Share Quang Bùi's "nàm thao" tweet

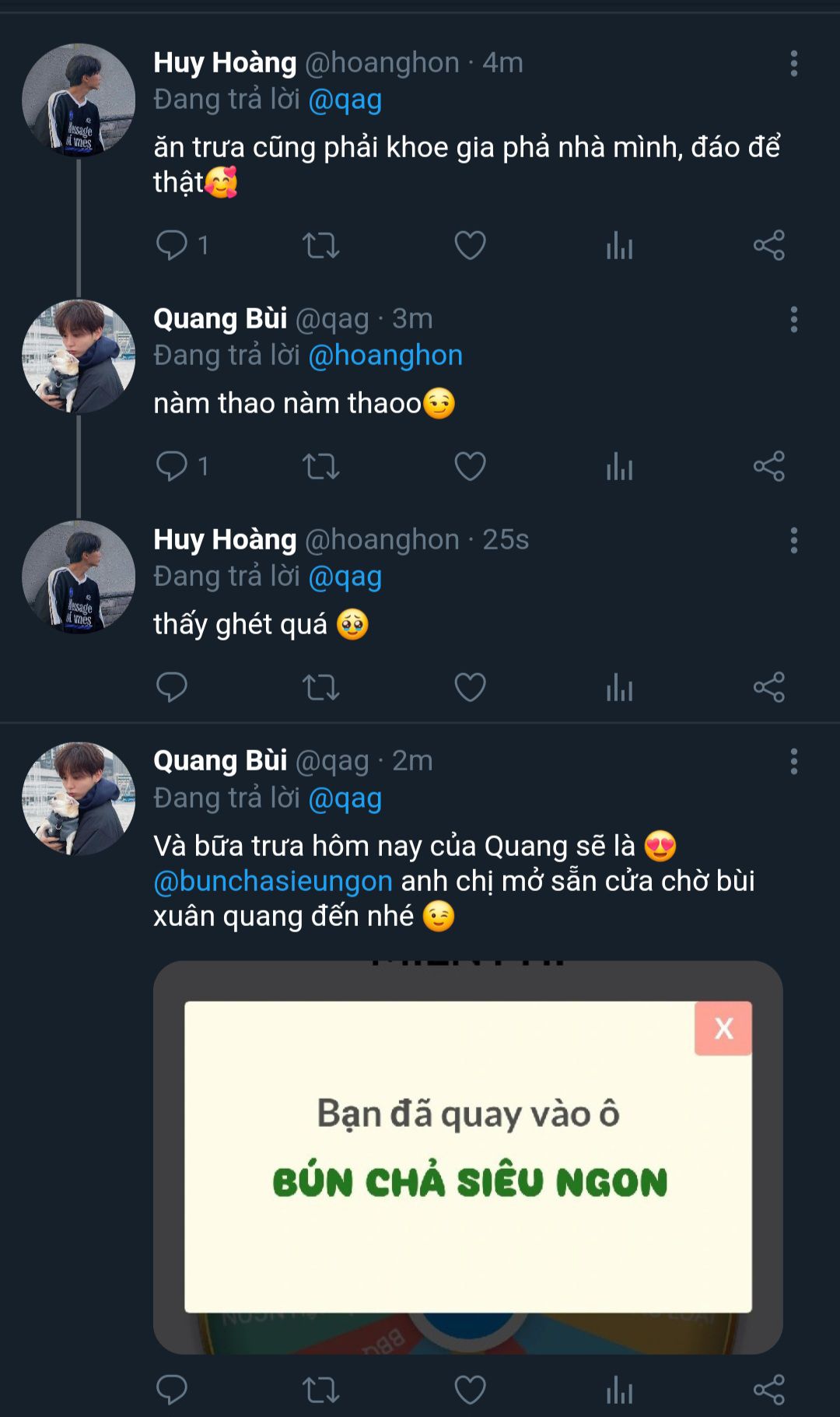[768, 466]
